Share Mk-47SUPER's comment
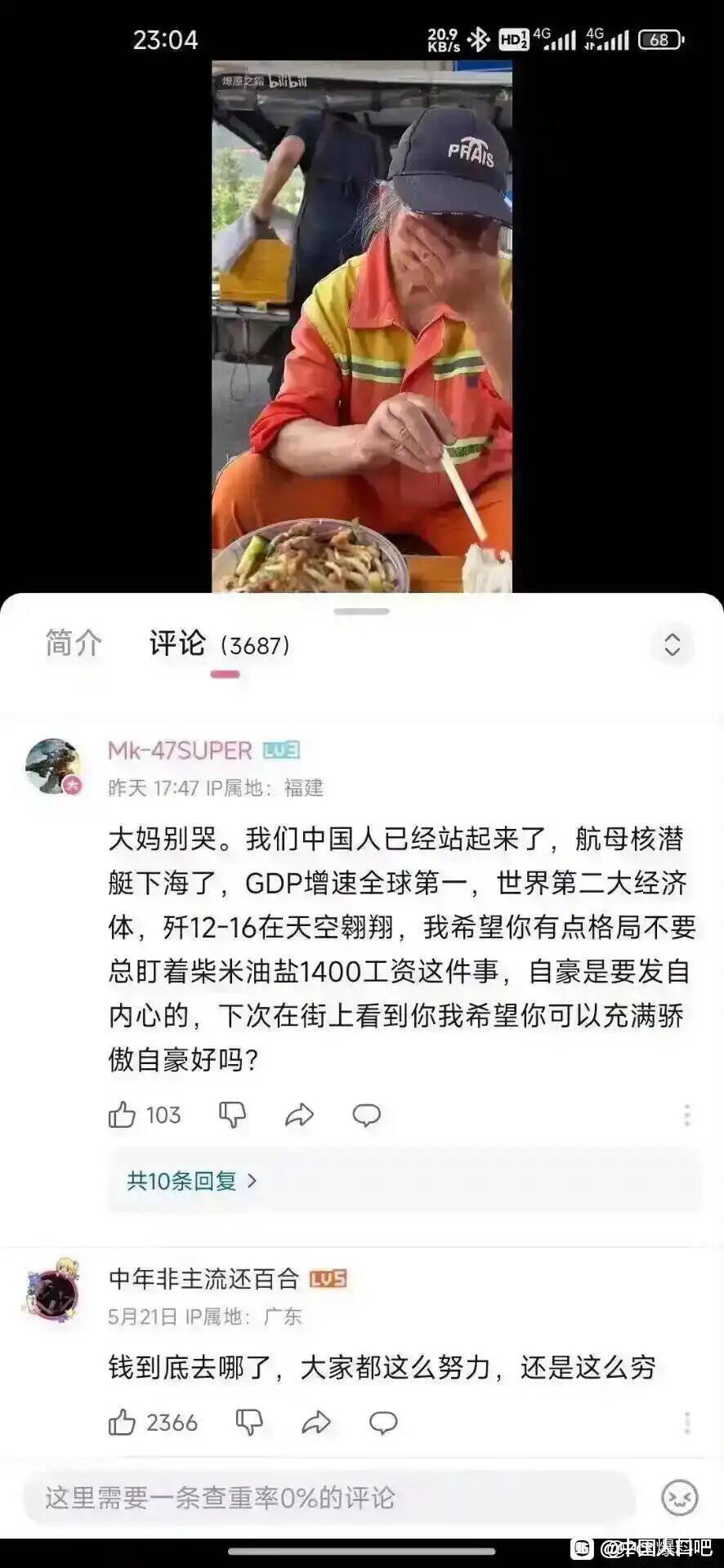Image resolution: width=724 pixels, height=1568 pixels. click(x=299, y=1115)
